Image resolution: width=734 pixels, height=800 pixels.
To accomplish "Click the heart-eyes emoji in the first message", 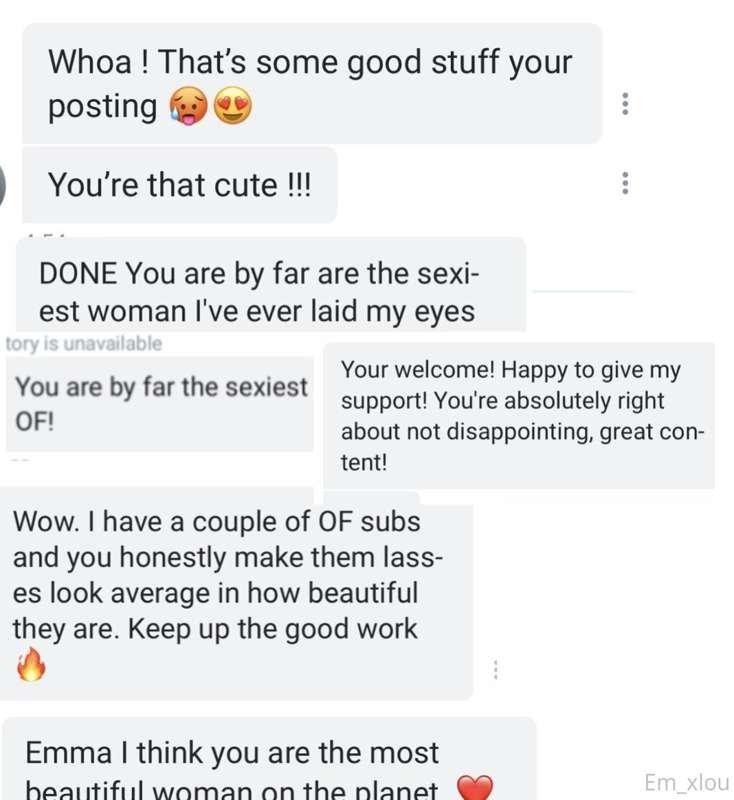I will click(231, 104).
